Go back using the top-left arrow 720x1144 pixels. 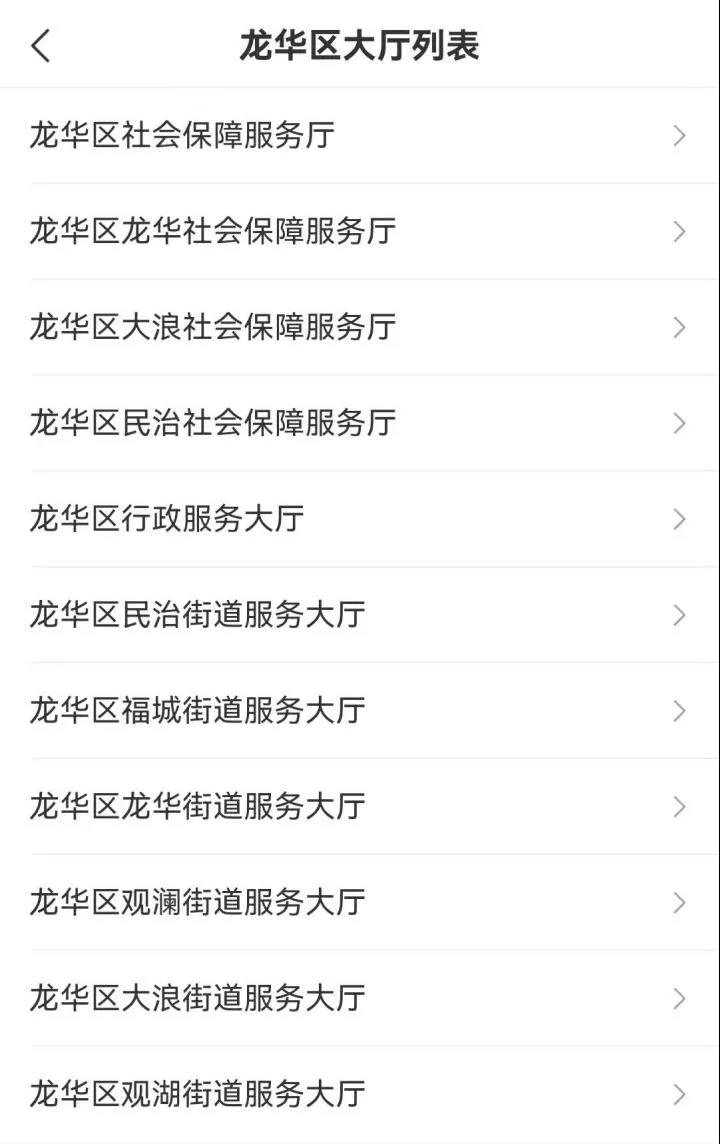pyautogui.click(x=41, y=46)
